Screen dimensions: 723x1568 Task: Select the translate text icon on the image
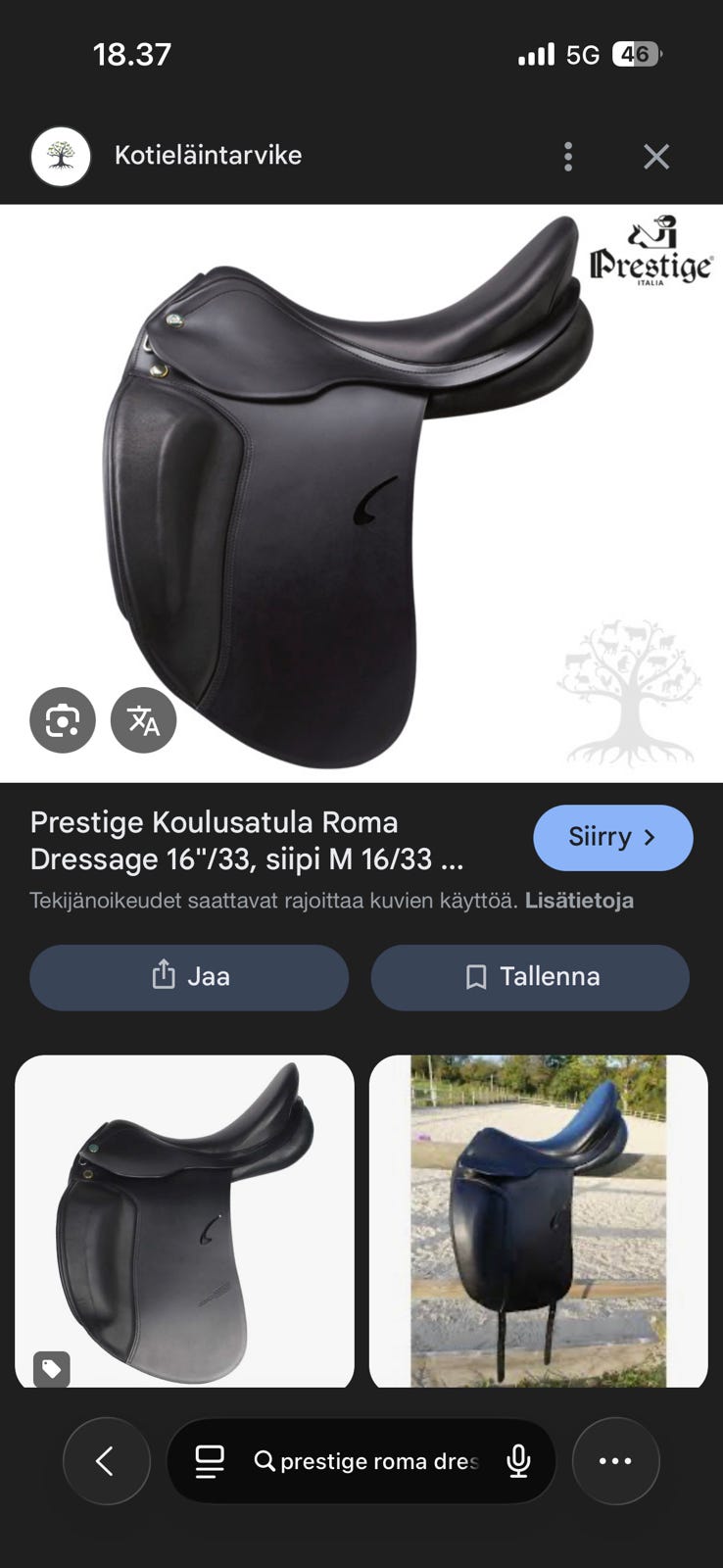click(143, 720)
